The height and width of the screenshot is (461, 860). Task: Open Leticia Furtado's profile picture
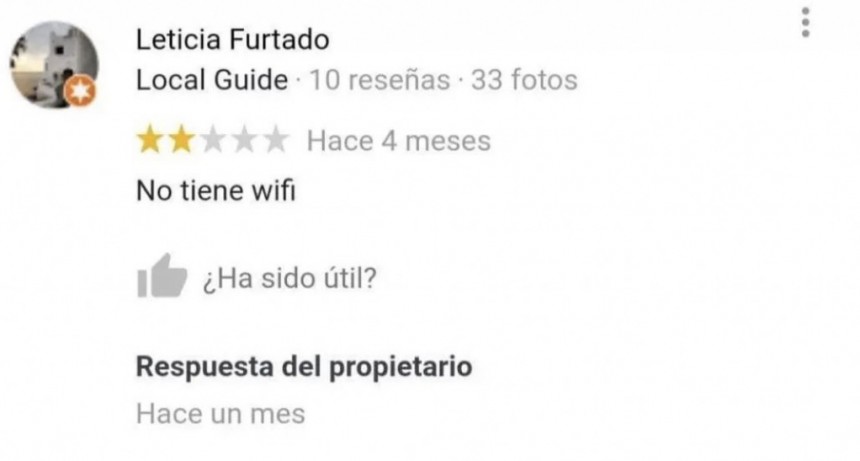pos(54,65)
